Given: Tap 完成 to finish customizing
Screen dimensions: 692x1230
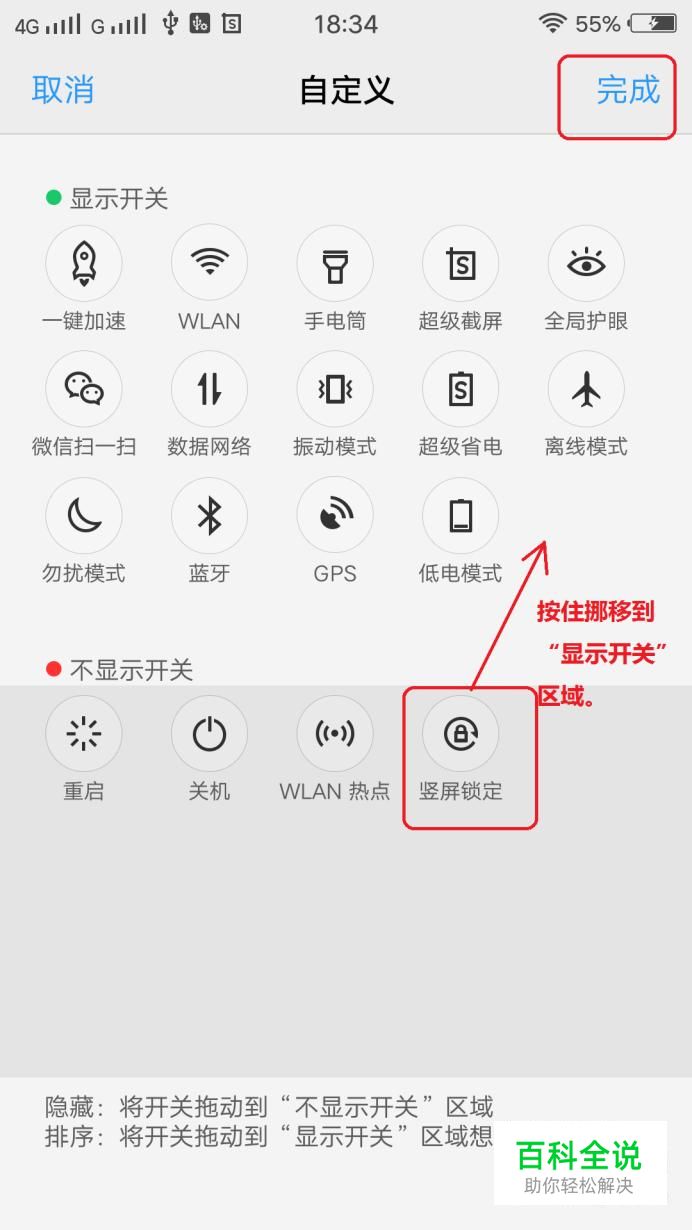Looking at the screenshot, I should [628, 90].
